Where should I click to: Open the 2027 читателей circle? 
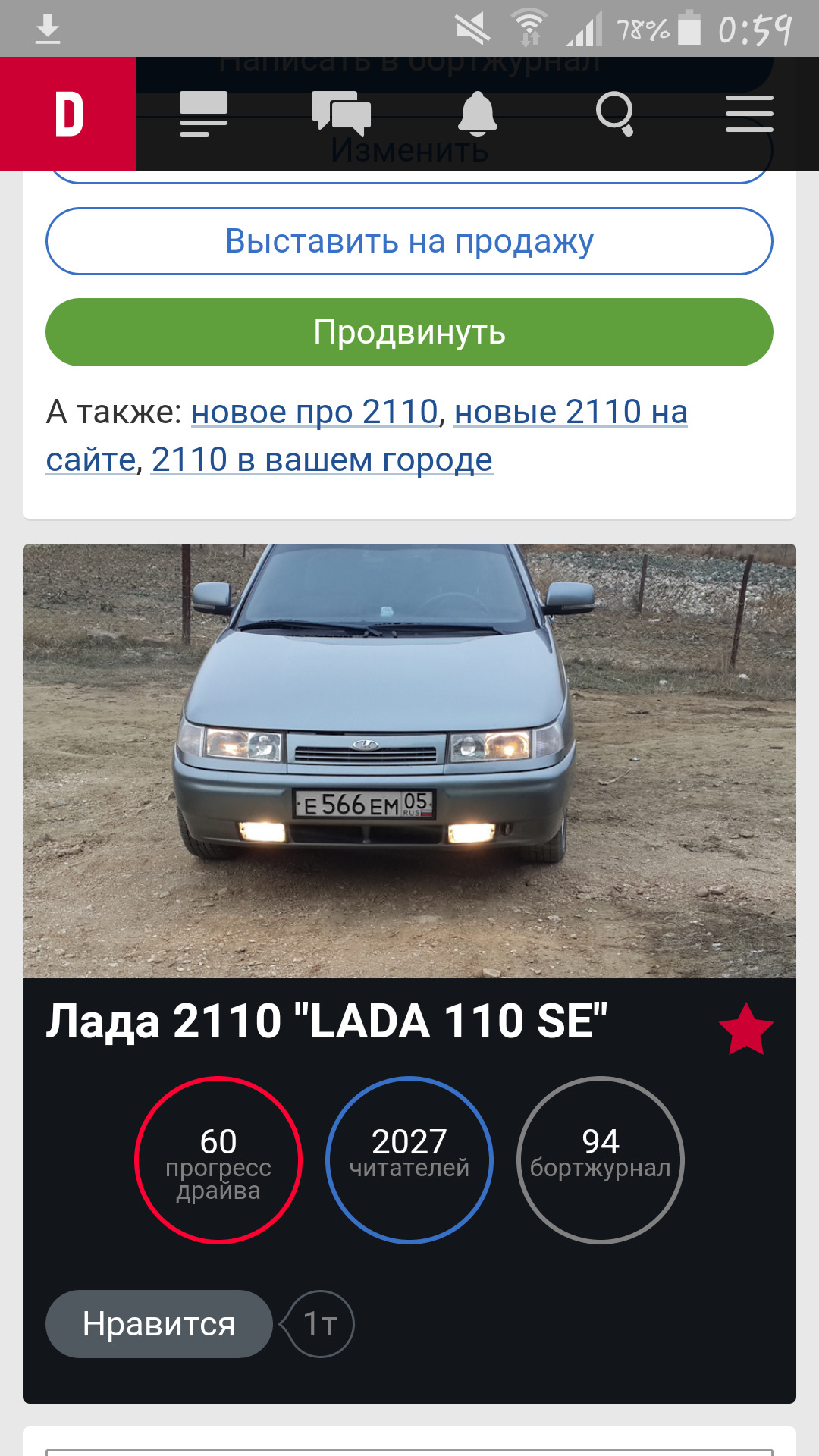pos(409,1160)
